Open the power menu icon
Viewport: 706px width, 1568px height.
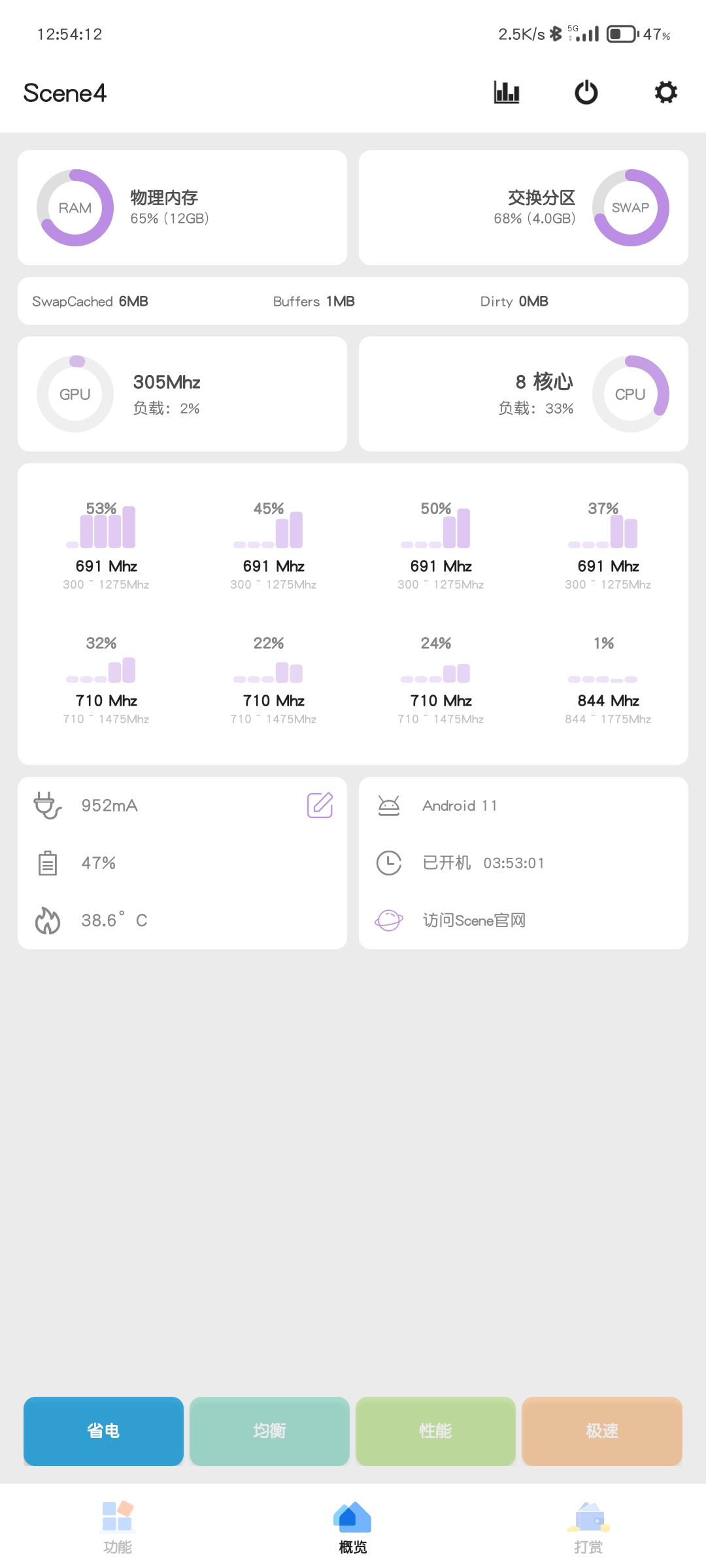(x=586, y=93)
